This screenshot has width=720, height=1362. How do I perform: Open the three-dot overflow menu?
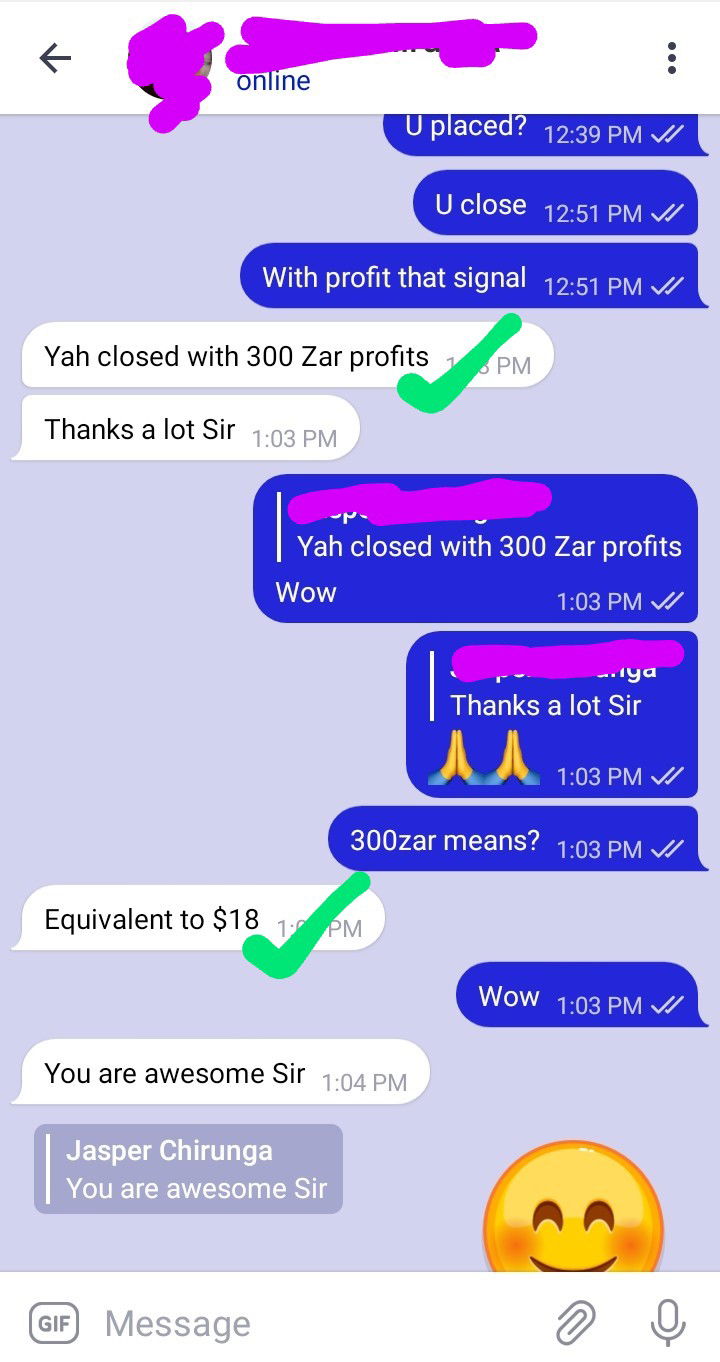tap(672, 59)
